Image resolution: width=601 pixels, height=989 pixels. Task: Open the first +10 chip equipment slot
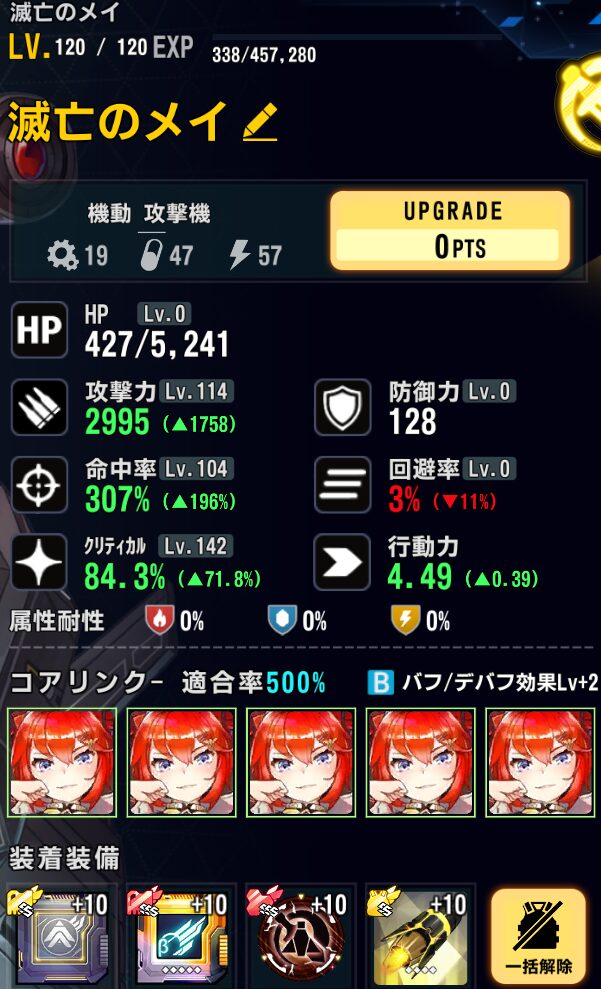61,936
